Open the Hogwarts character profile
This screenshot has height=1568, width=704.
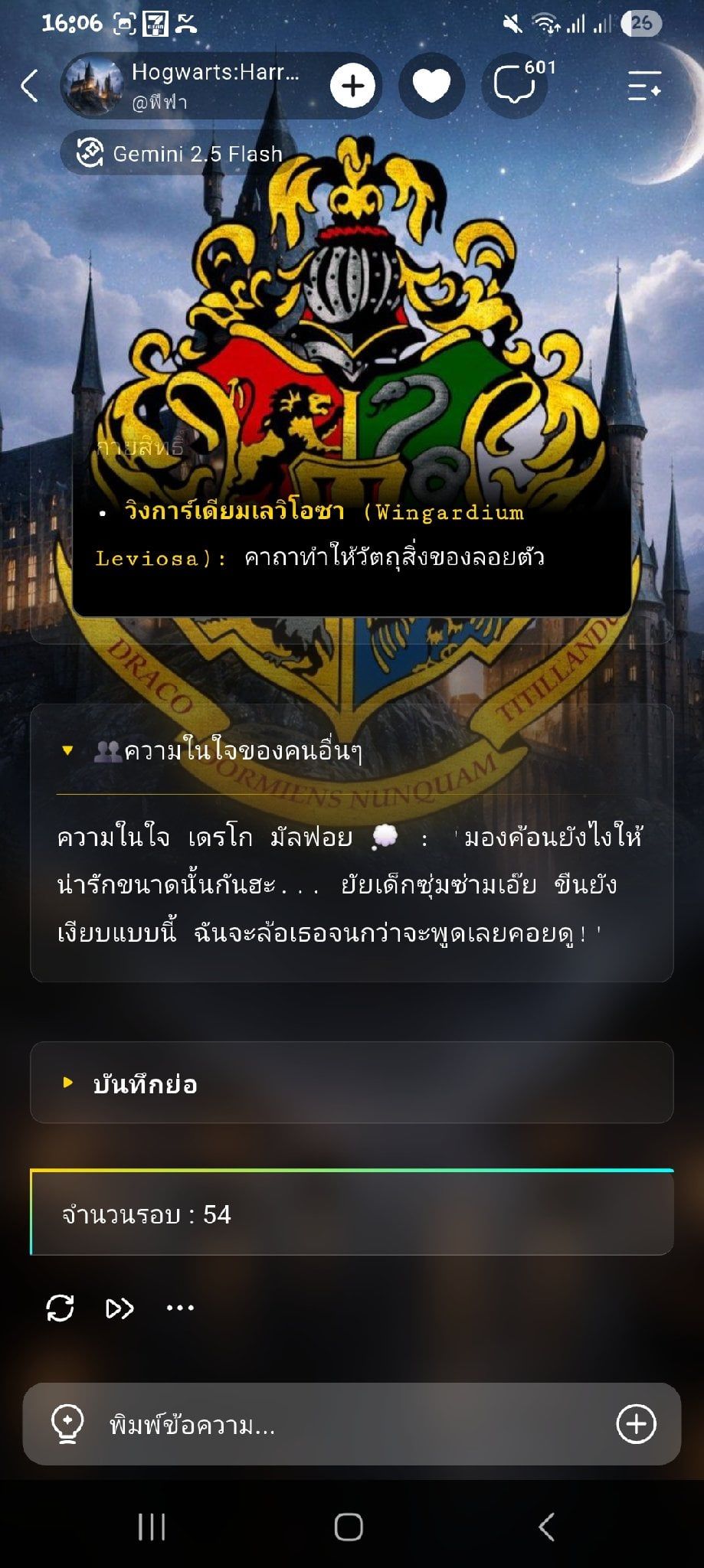click(x=184, y=85)
